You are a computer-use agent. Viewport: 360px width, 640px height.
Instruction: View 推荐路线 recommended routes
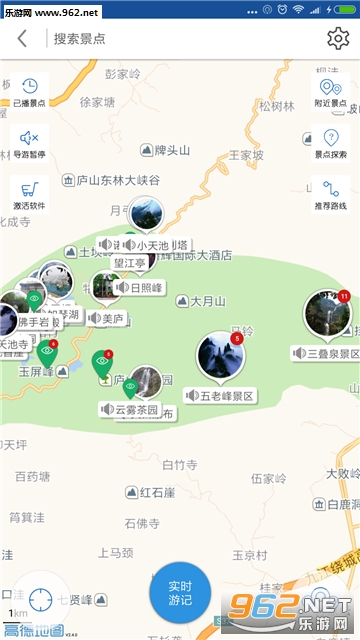[x=331, y=195]
